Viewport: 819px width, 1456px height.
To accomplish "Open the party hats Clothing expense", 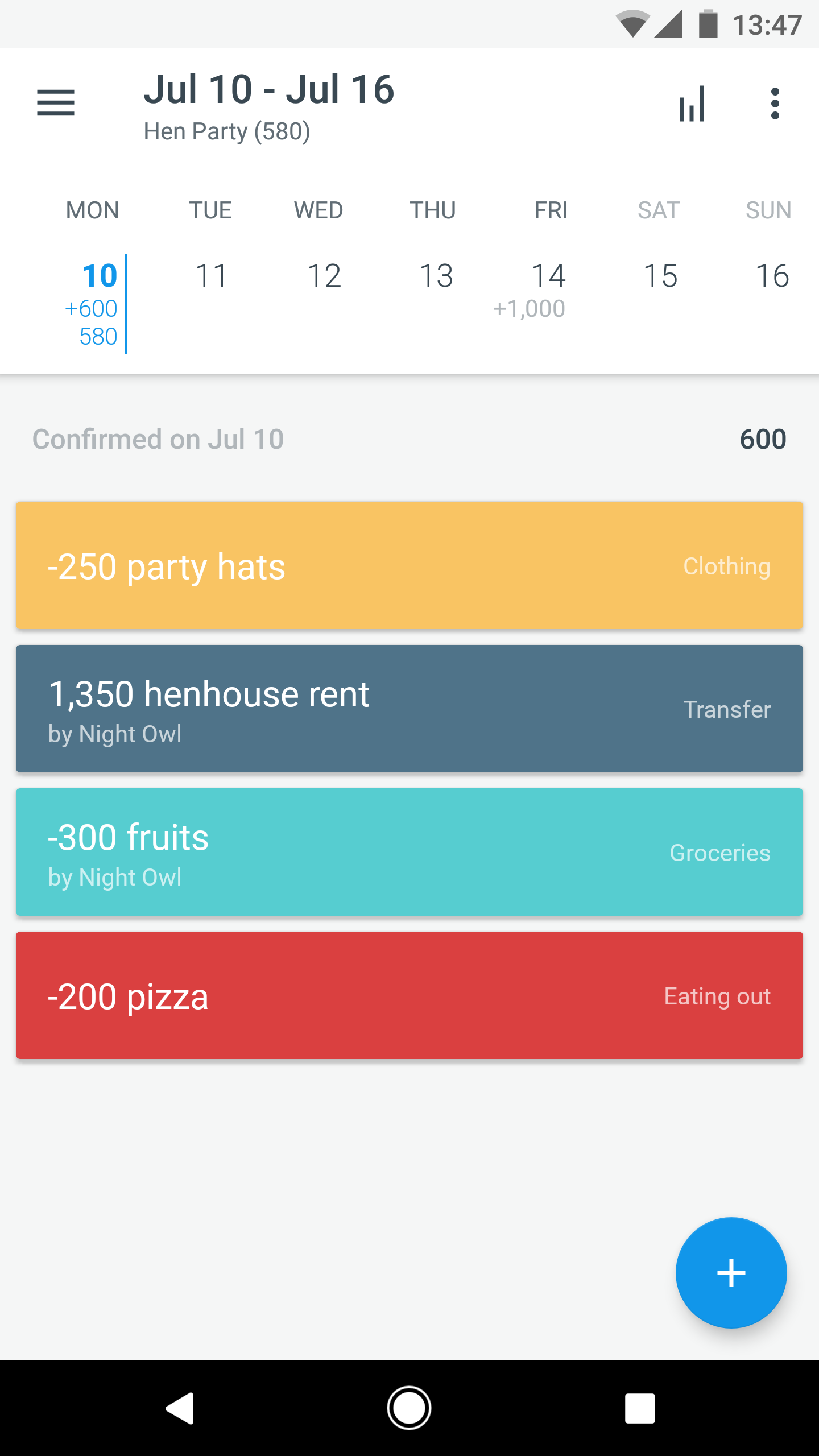I will (409, 566).
